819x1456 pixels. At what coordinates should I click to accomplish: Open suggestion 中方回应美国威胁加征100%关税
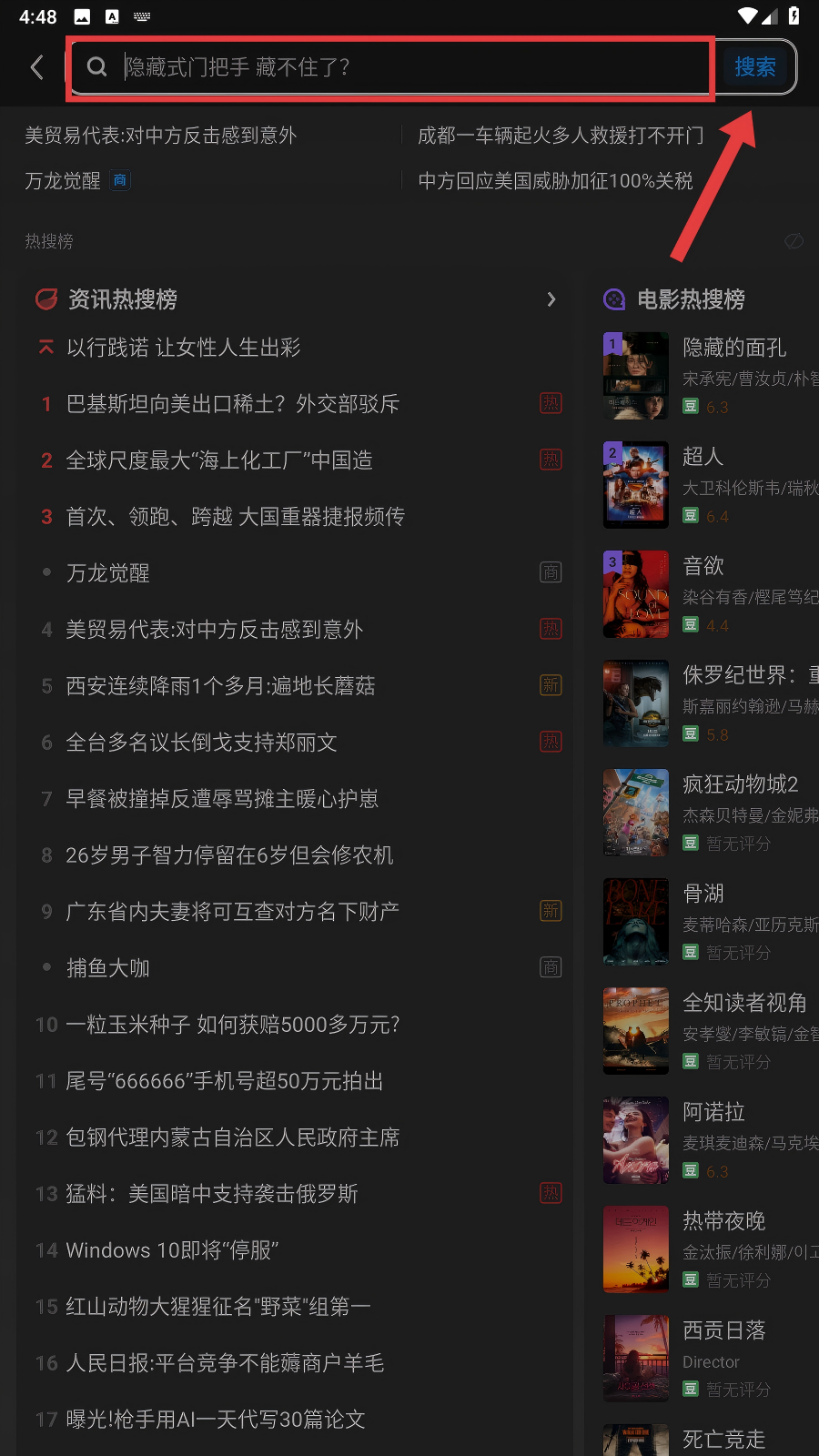555,181
